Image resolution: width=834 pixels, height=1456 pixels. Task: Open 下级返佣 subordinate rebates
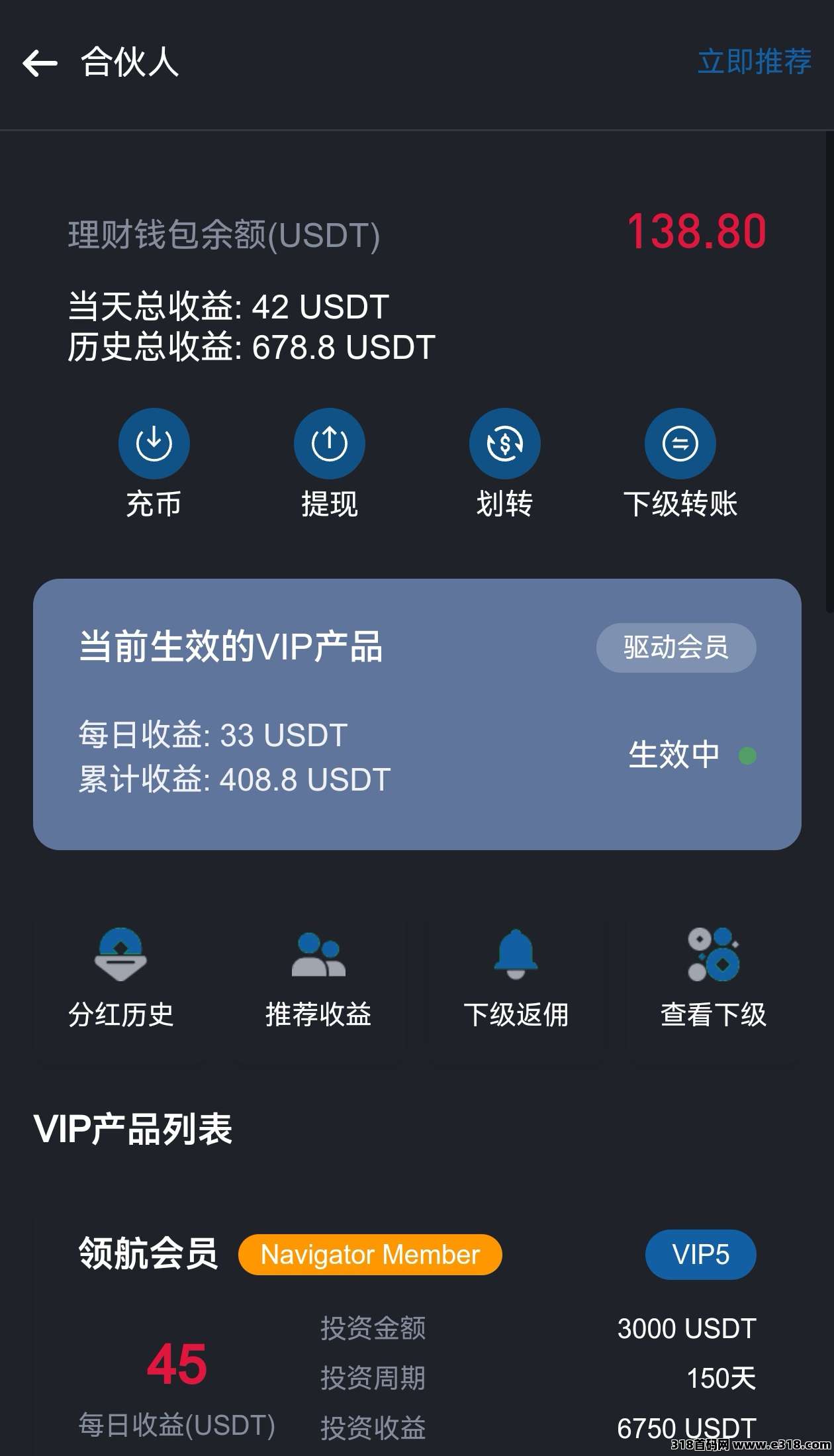[x=516, y=978]
